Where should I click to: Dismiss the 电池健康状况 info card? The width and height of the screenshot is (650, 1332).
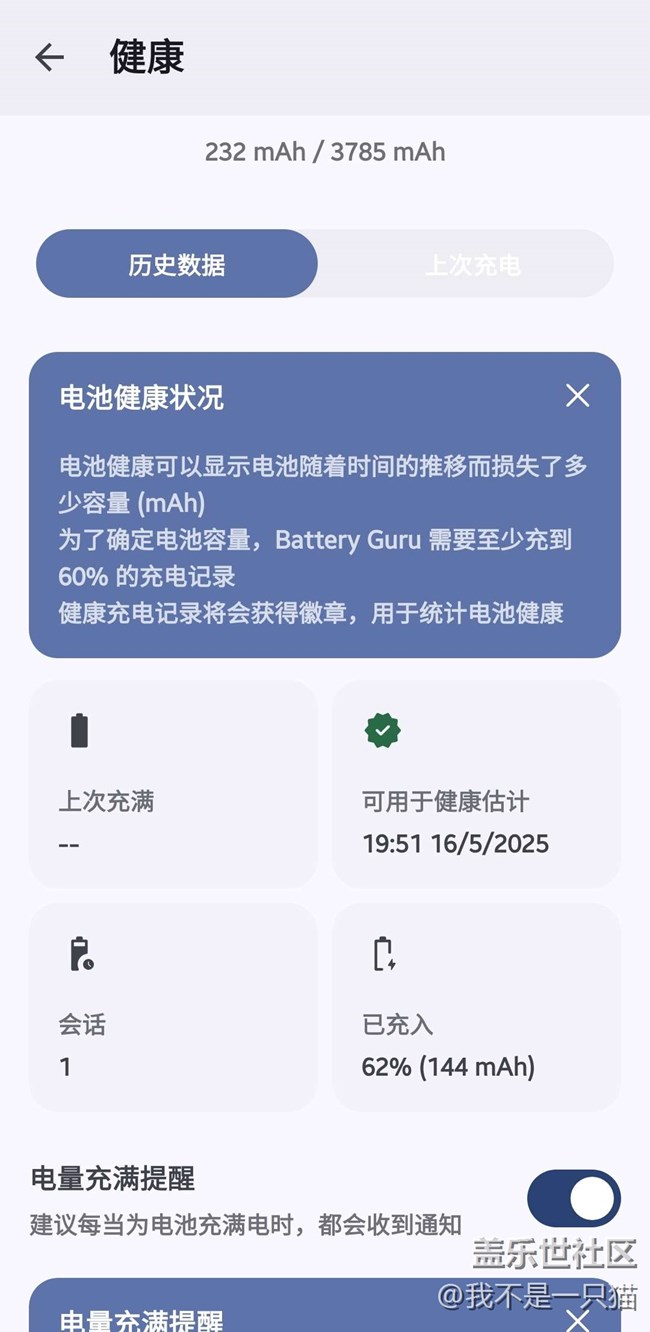[577, 396]
